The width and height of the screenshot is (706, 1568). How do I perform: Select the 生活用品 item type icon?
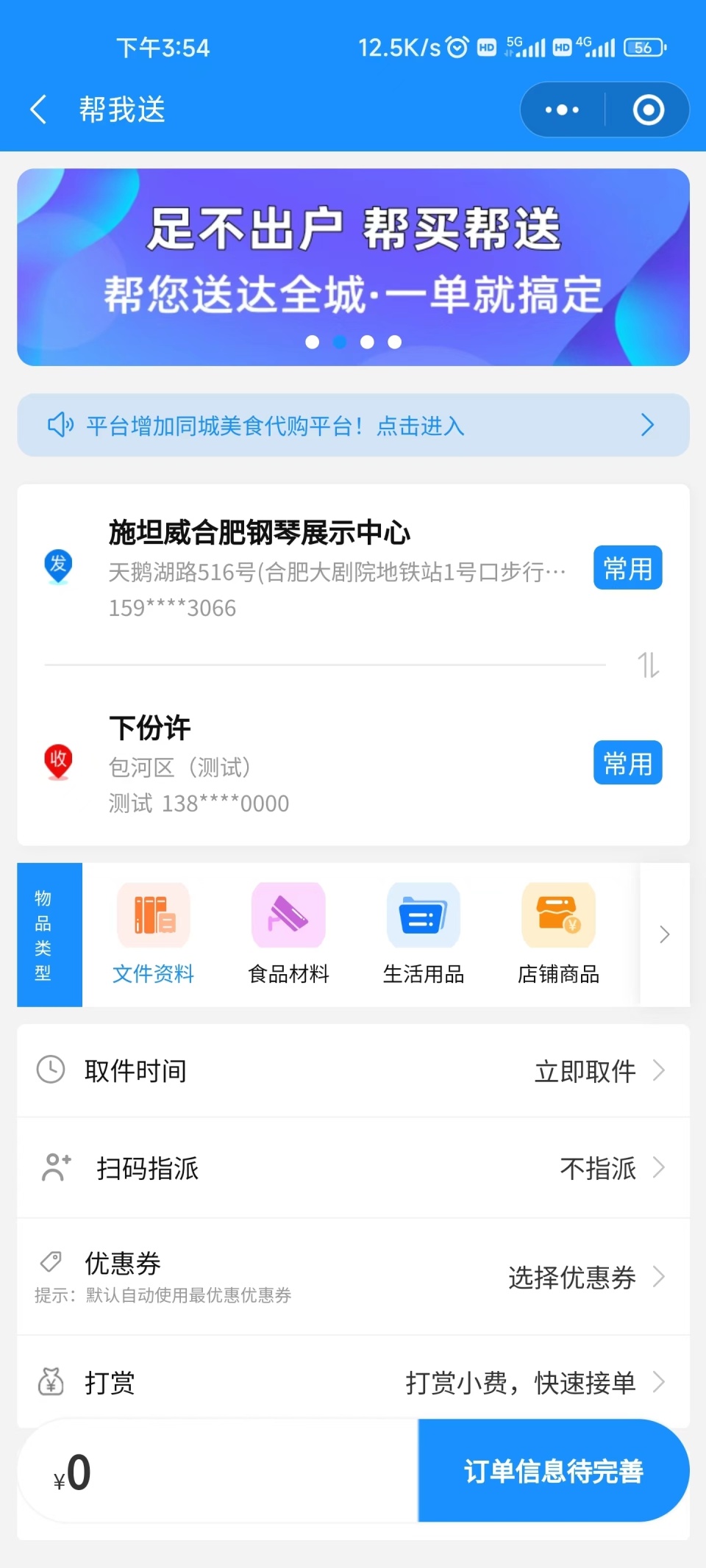pyautogui.click(x=424, y=916)
